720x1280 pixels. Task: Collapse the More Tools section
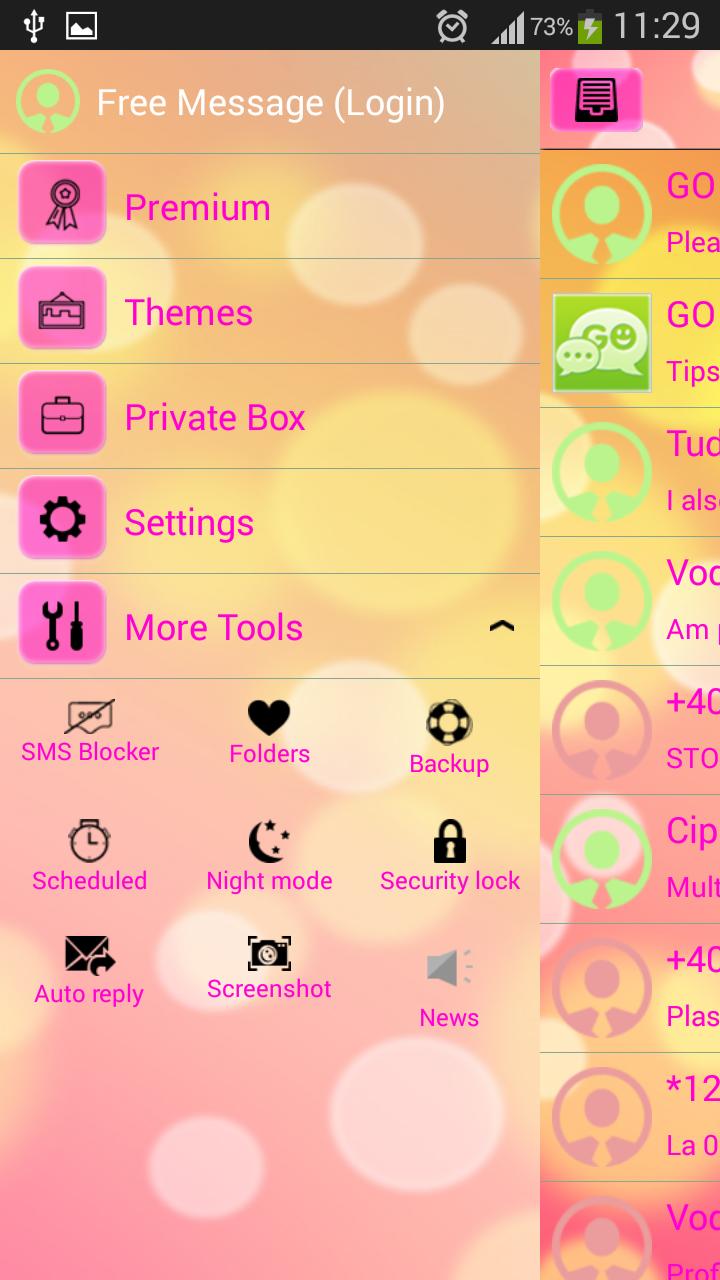(x=501, y=627)
